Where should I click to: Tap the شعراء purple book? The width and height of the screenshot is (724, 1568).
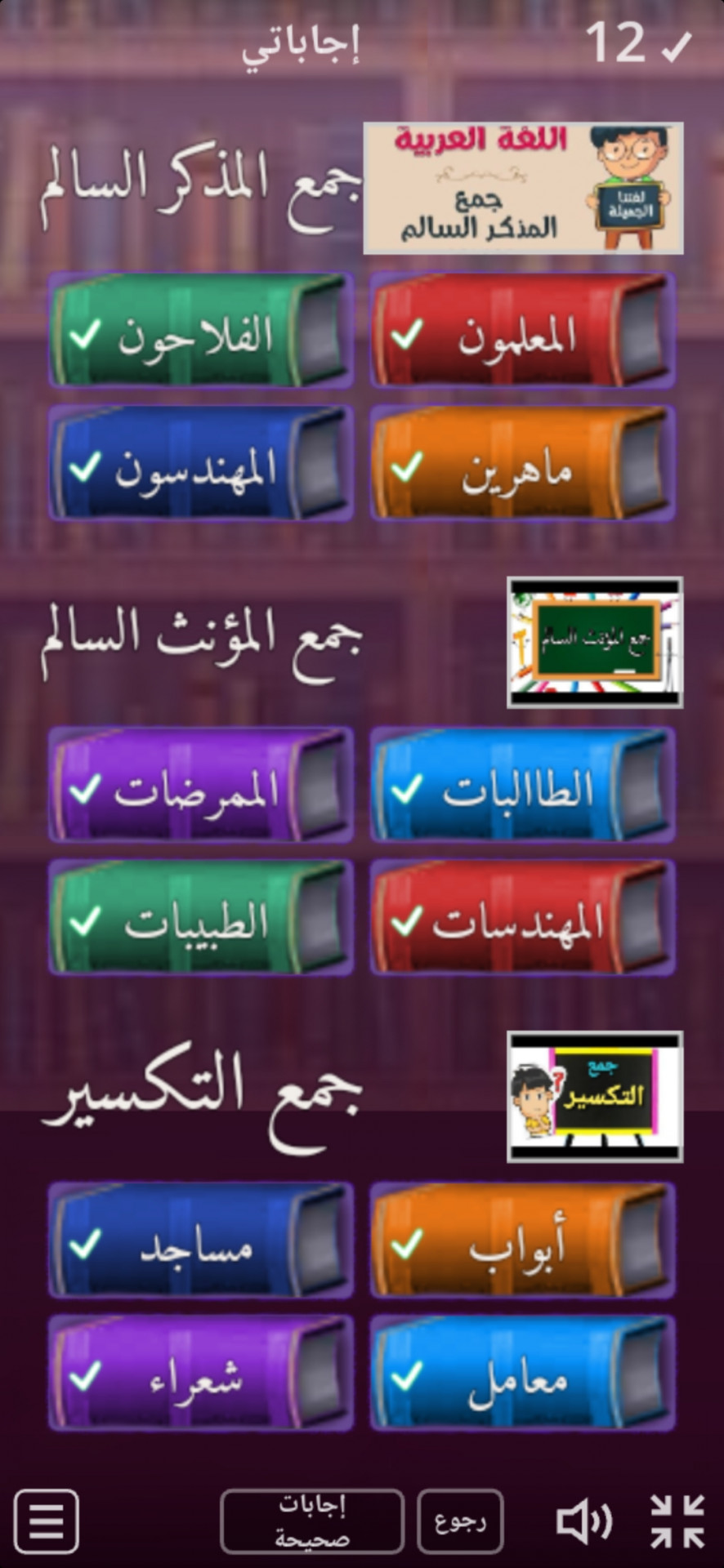pyautogui.click(x=200, y=1374)
